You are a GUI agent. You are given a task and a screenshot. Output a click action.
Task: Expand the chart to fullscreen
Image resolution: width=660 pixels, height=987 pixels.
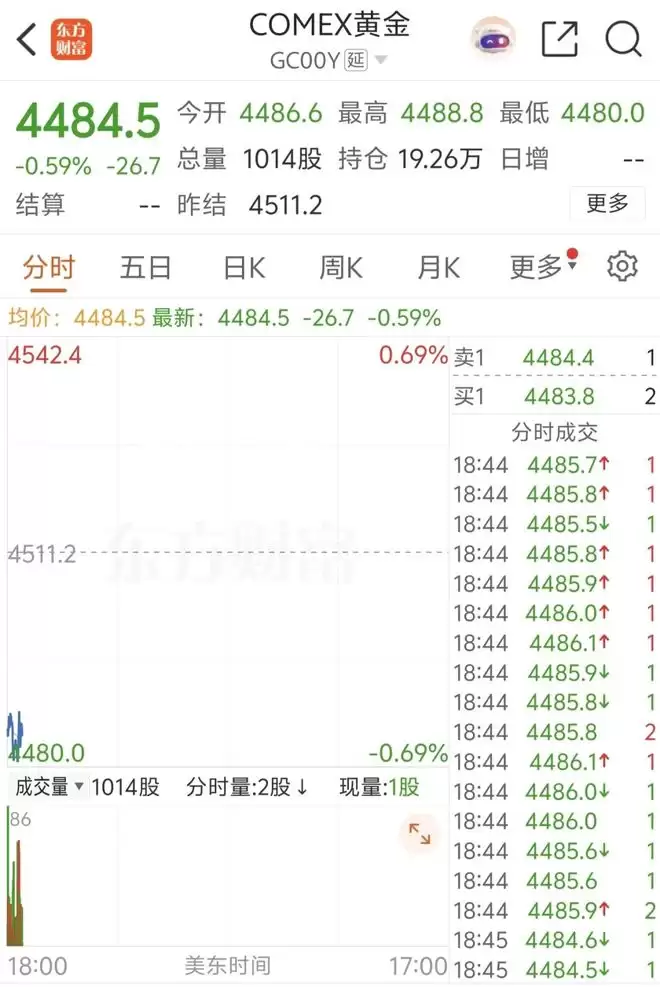click(x=419, y=834)
